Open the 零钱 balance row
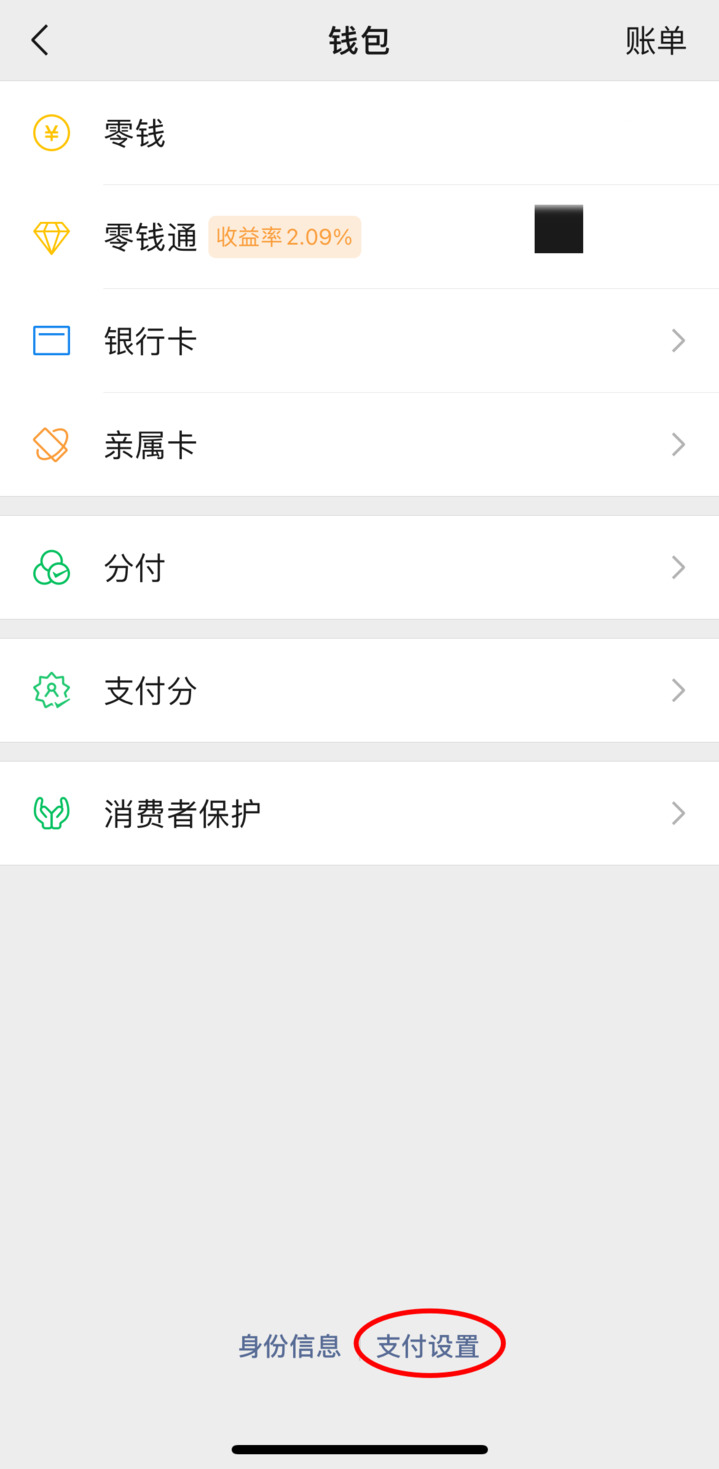 pyautogui.click(x=359, y=133)
